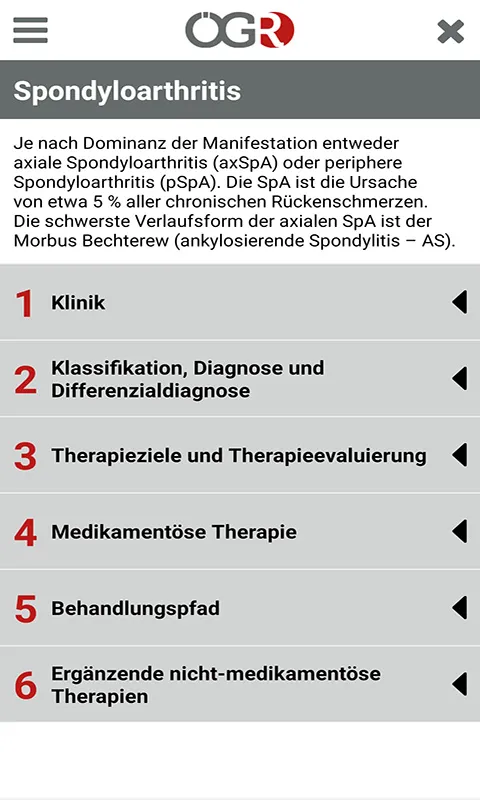Open Therapieziele und Therapieevaluierung section

[x=240, y=455]
